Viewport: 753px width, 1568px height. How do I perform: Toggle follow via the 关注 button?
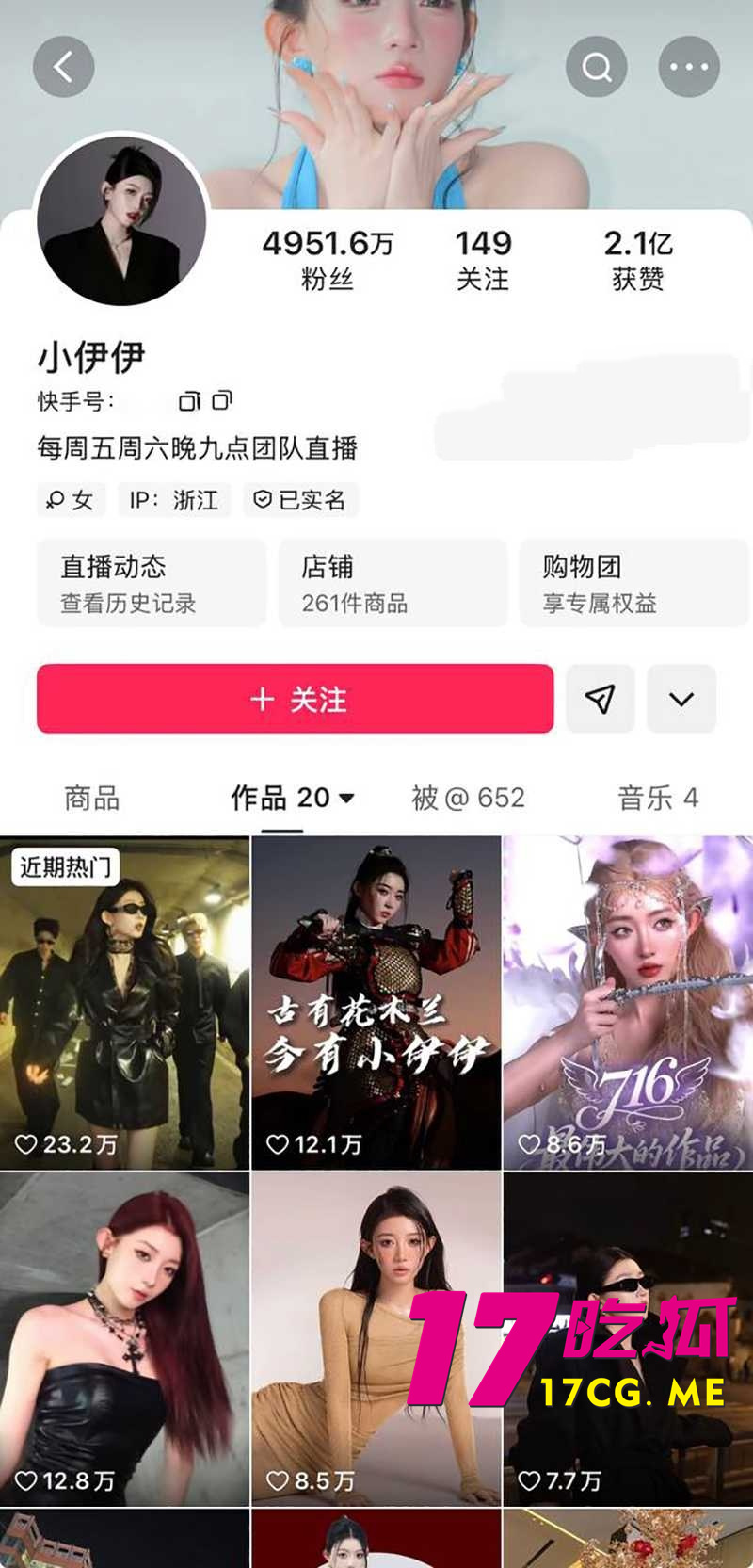pos(295,699)
